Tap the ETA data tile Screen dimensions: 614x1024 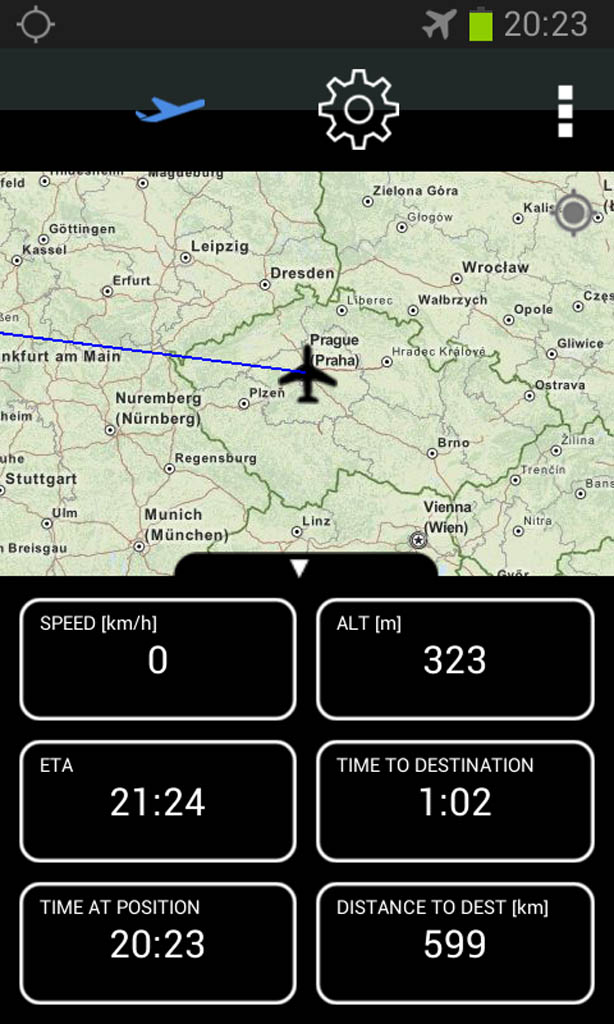(x=158, y=801)
